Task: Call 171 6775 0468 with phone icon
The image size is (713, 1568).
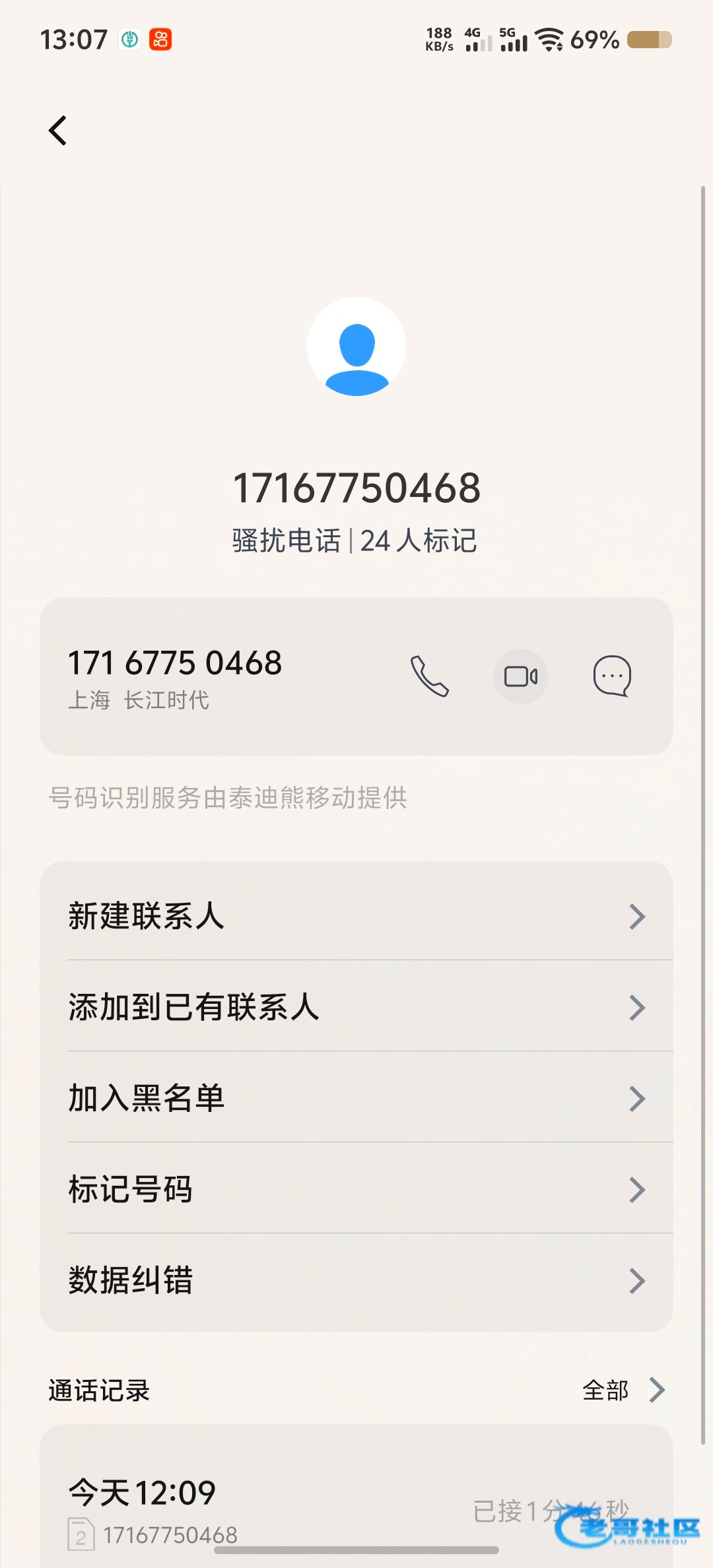Action: pos(430,676)
